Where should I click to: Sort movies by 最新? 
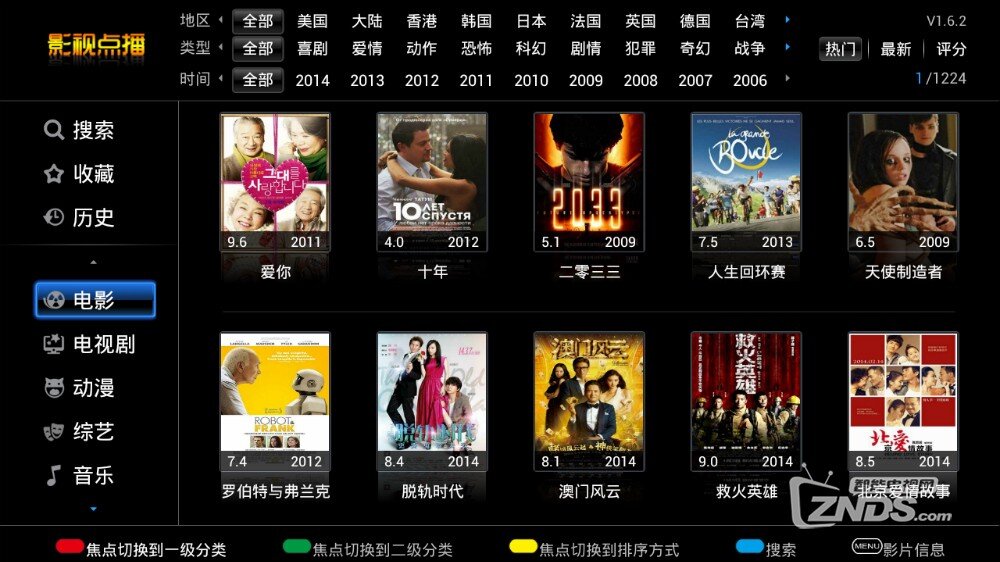pos(895,49)
